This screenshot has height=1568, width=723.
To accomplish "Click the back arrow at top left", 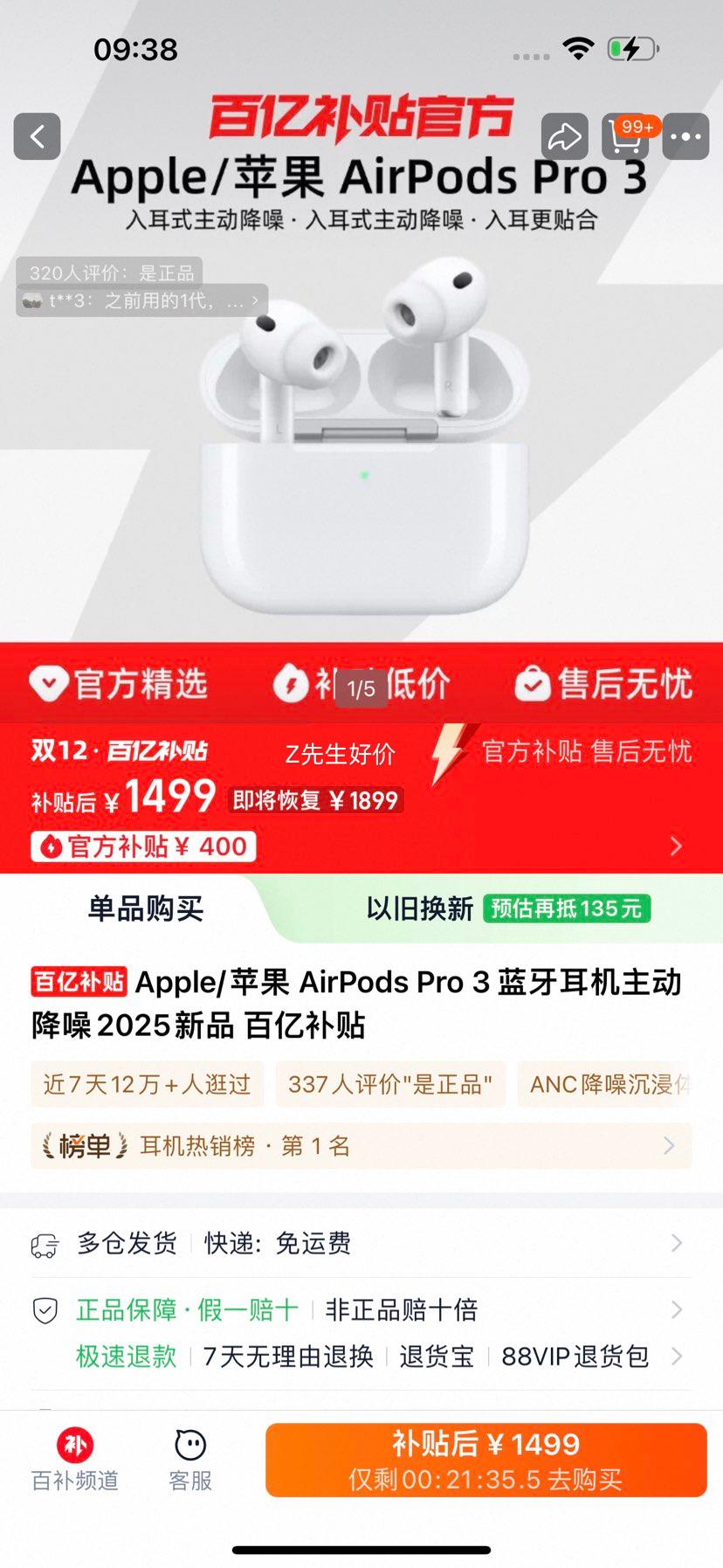I will tap(37, 137).
